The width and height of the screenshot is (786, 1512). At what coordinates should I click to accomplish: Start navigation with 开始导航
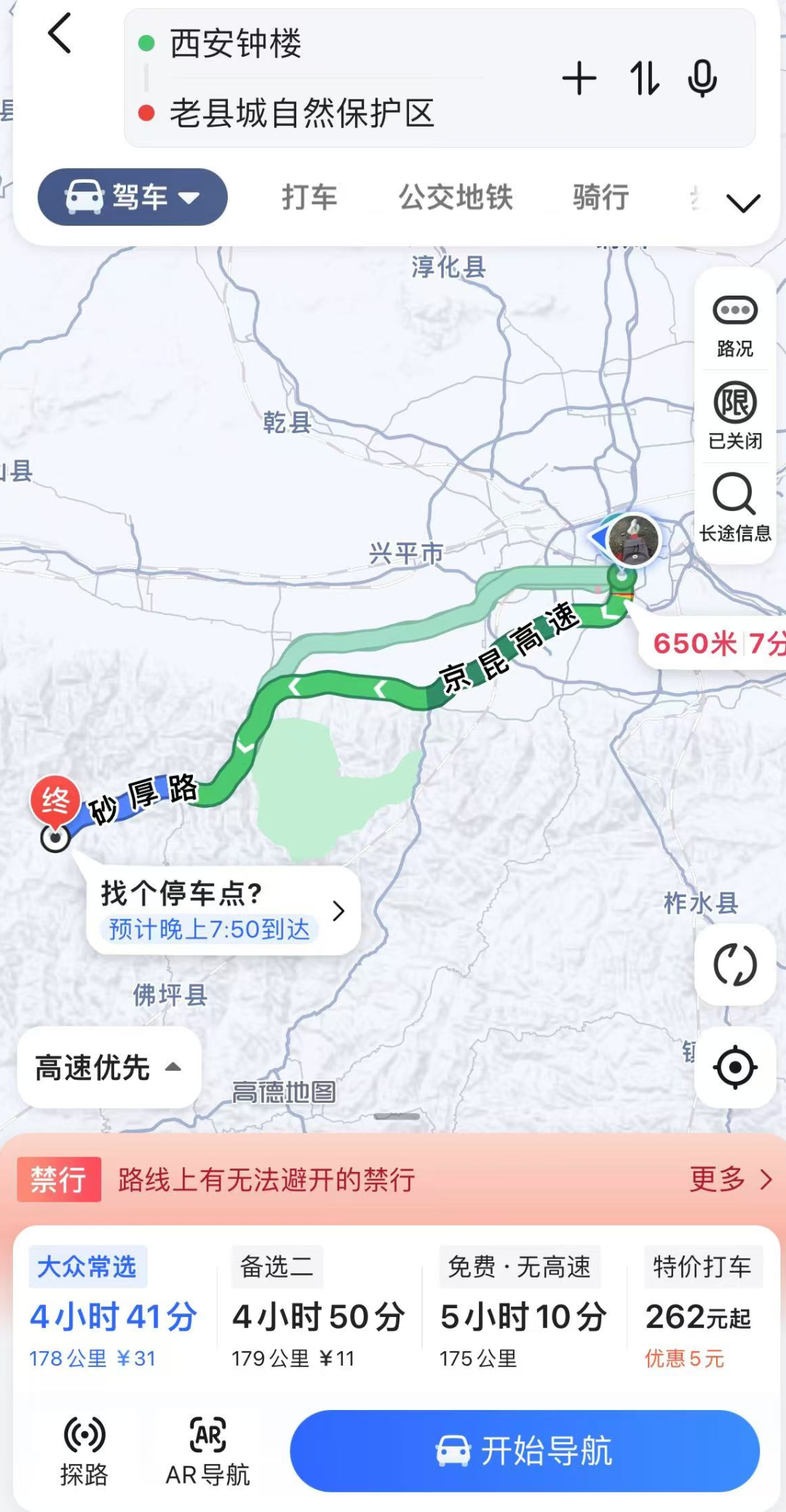pyautogui.click(x=525, y=1451)
